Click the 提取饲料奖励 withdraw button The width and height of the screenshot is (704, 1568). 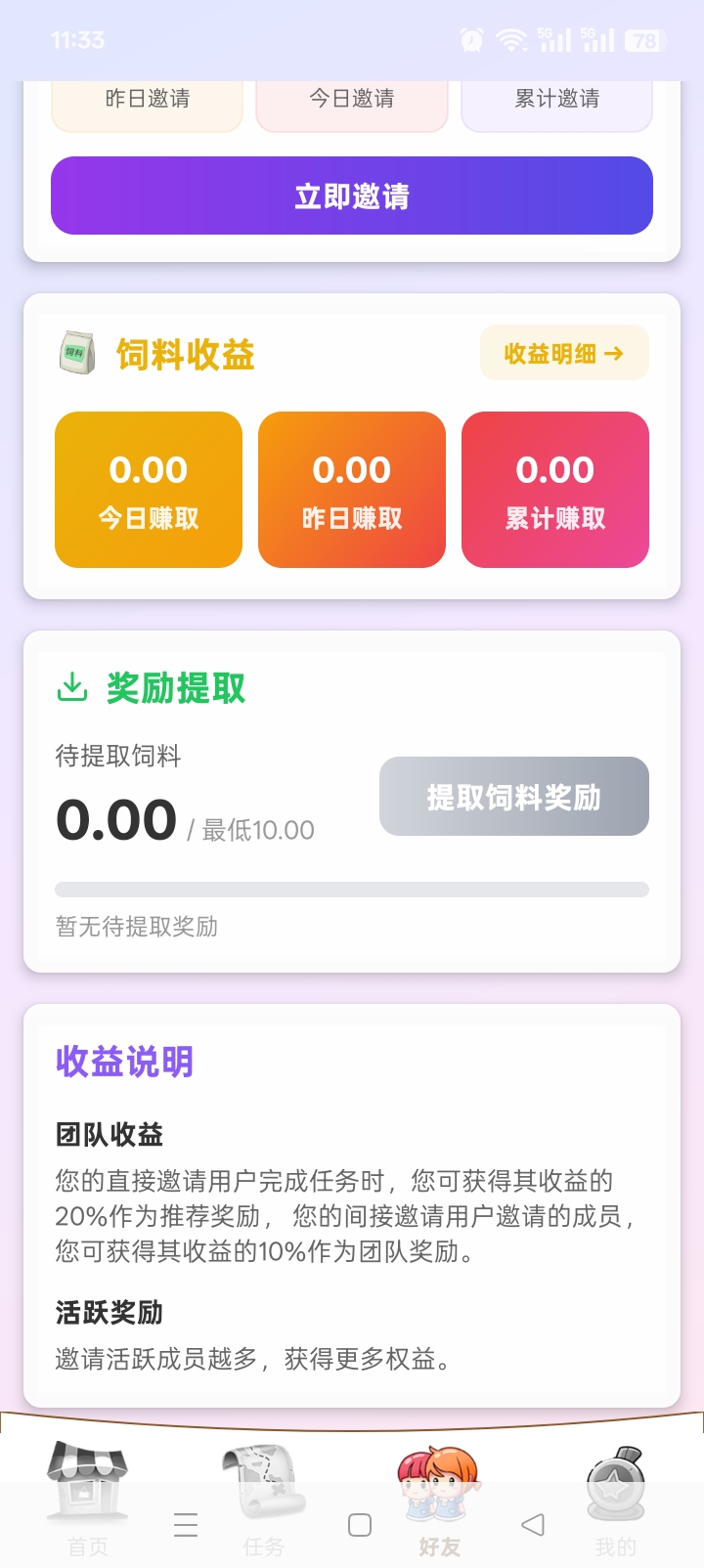[513, 797]
